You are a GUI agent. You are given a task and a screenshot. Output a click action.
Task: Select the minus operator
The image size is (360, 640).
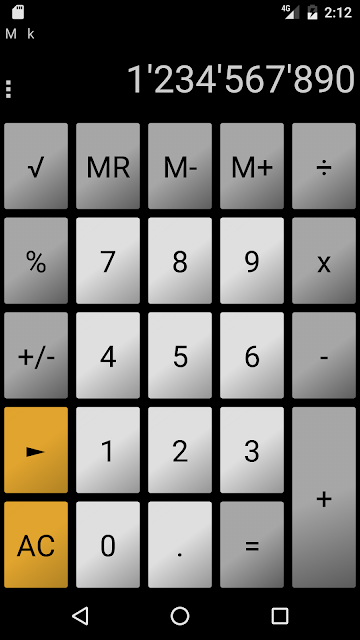pos(324,355)
